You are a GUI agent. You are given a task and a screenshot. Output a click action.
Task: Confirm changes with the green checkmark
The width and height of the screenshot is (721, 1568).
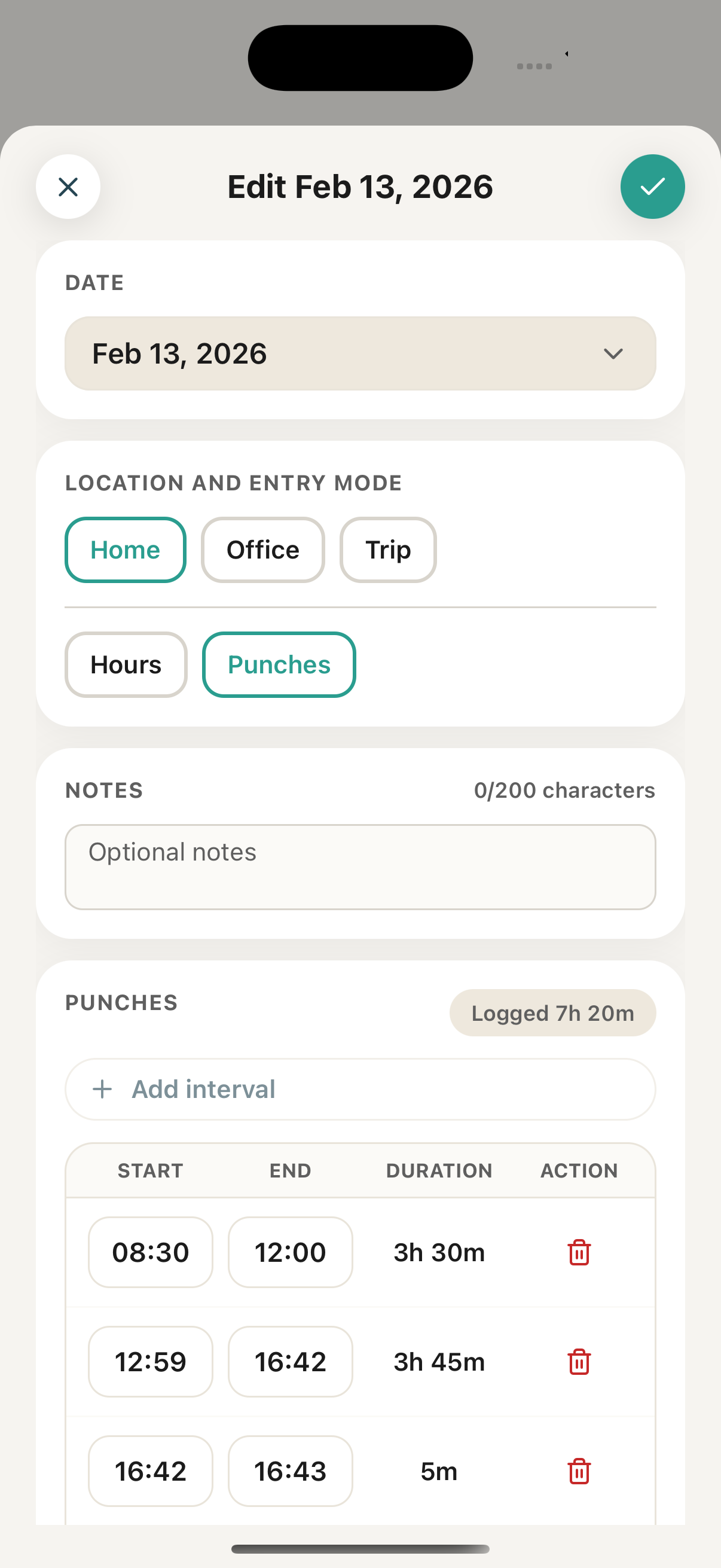click(x=652, y=187)
